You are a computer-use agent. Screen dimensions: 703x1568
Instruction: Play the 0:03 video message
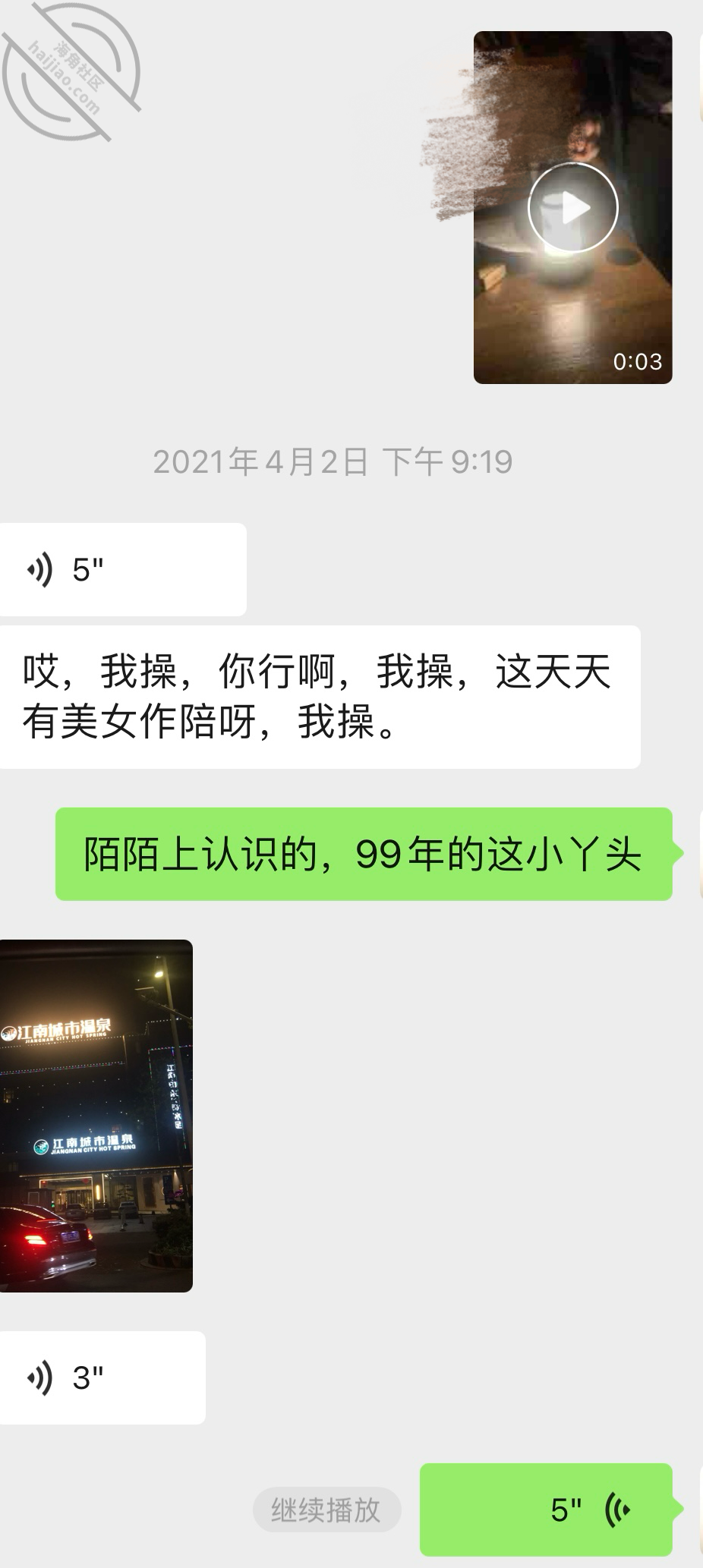(x=573, y=207)
